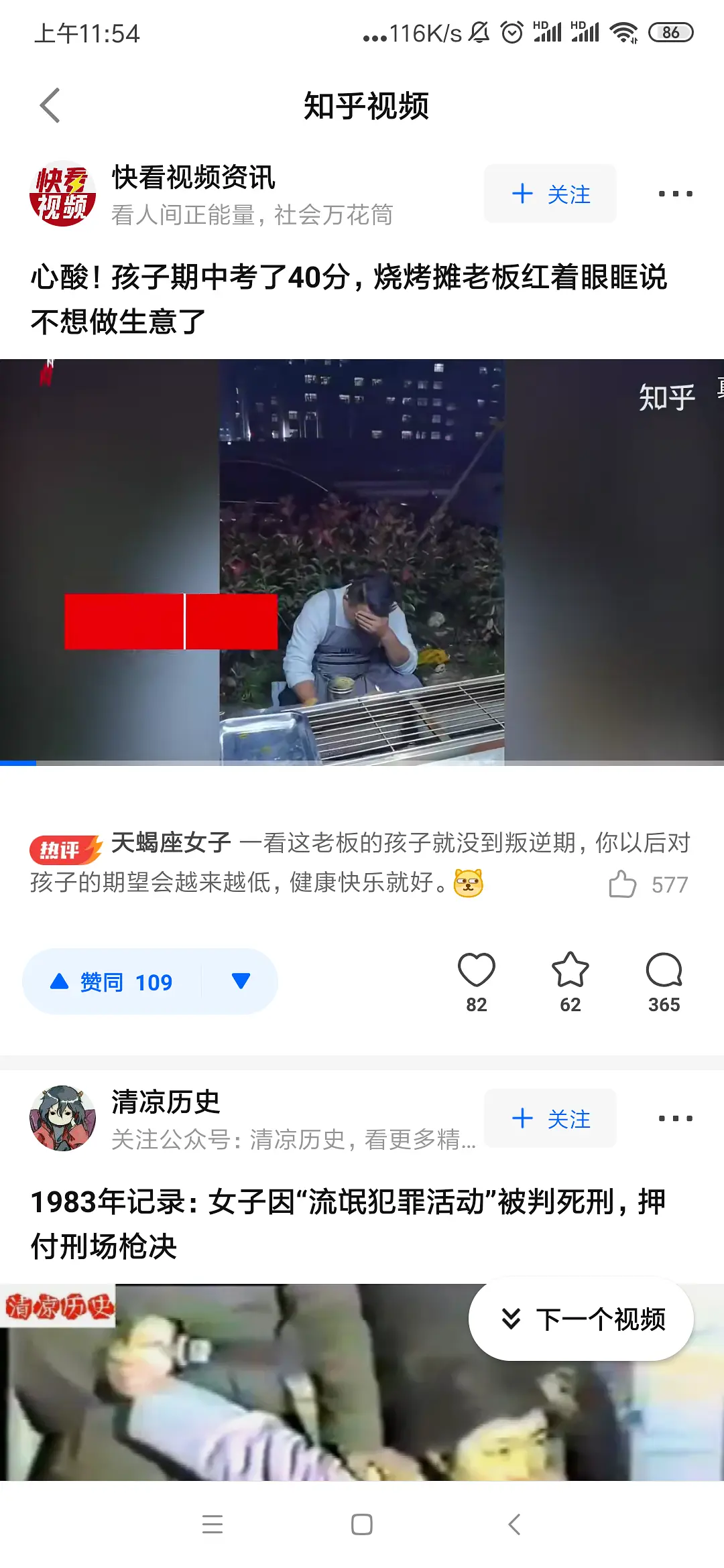Open overflow menu for 快看视频资讯 post
Image resolution: width=724 pixels, height=1568 pixels.
tap(674, 194)
